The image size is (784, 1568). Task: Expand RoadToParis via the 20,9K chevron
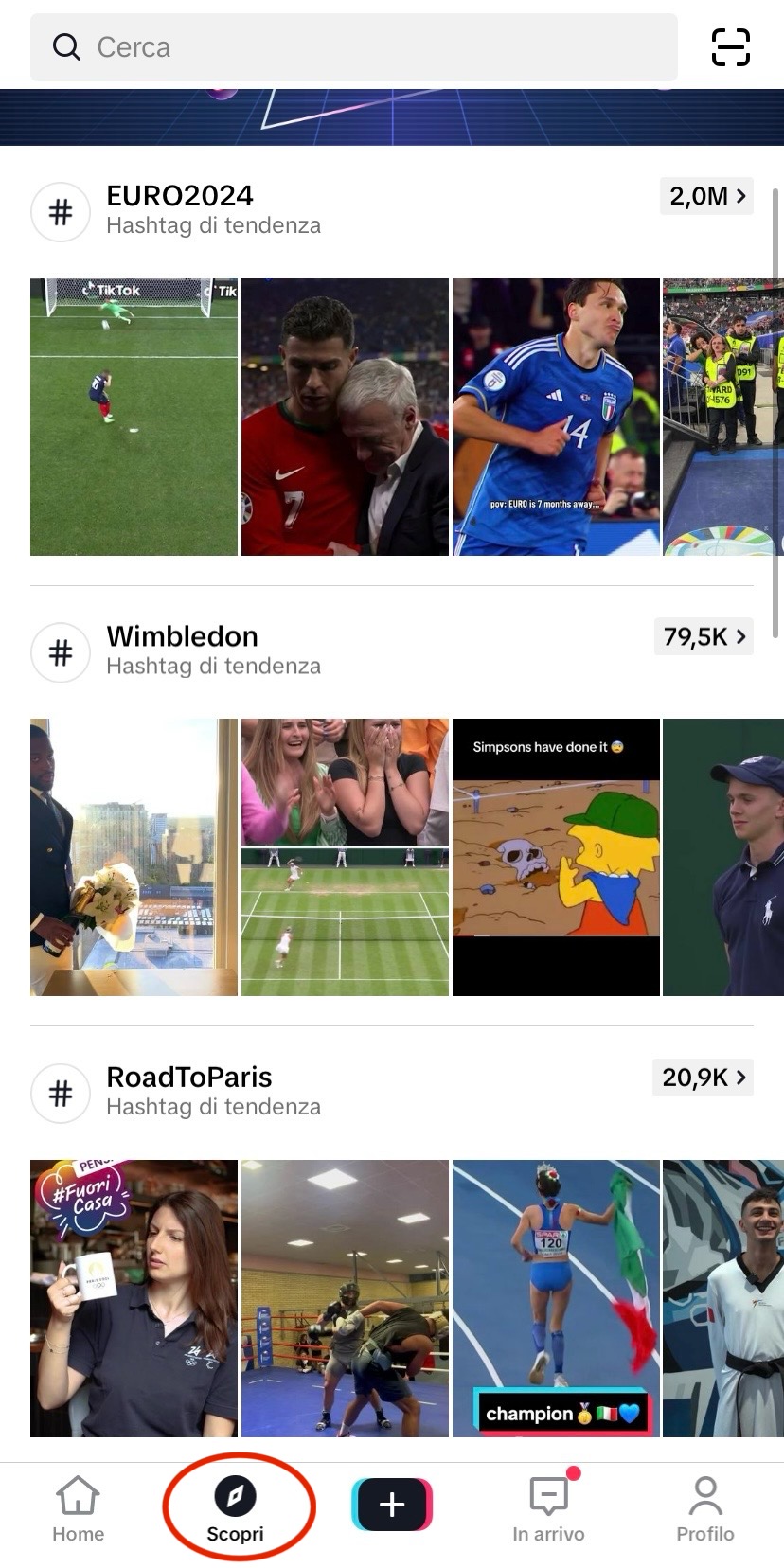(x=703, y=1078)
